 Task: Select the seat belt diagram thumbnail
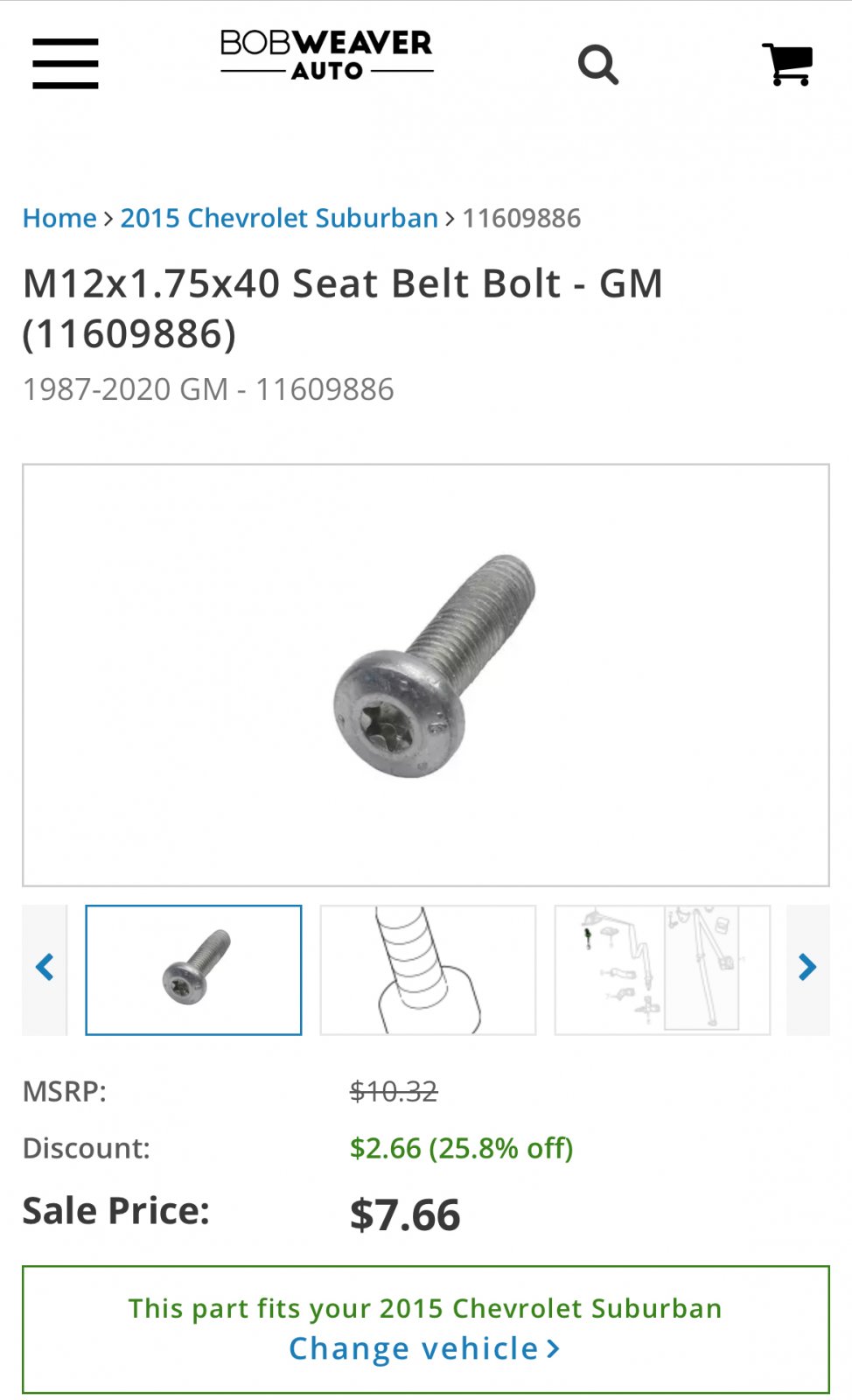(662, 969)
